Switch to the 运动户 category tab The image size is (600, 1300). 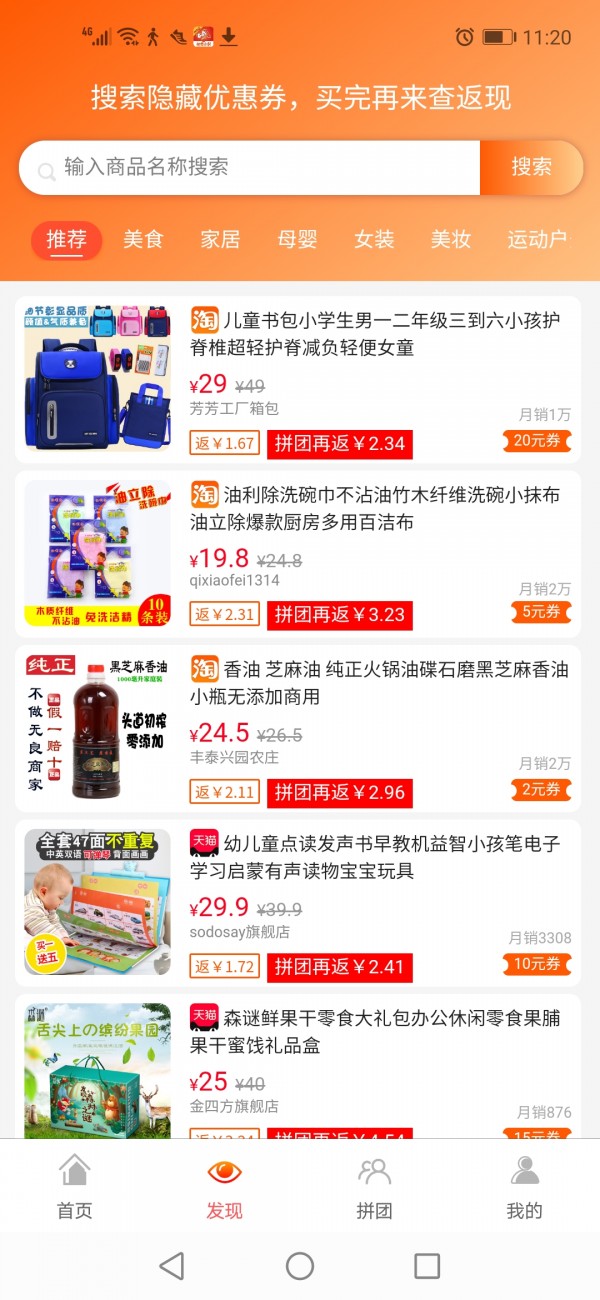click(537, 240)
